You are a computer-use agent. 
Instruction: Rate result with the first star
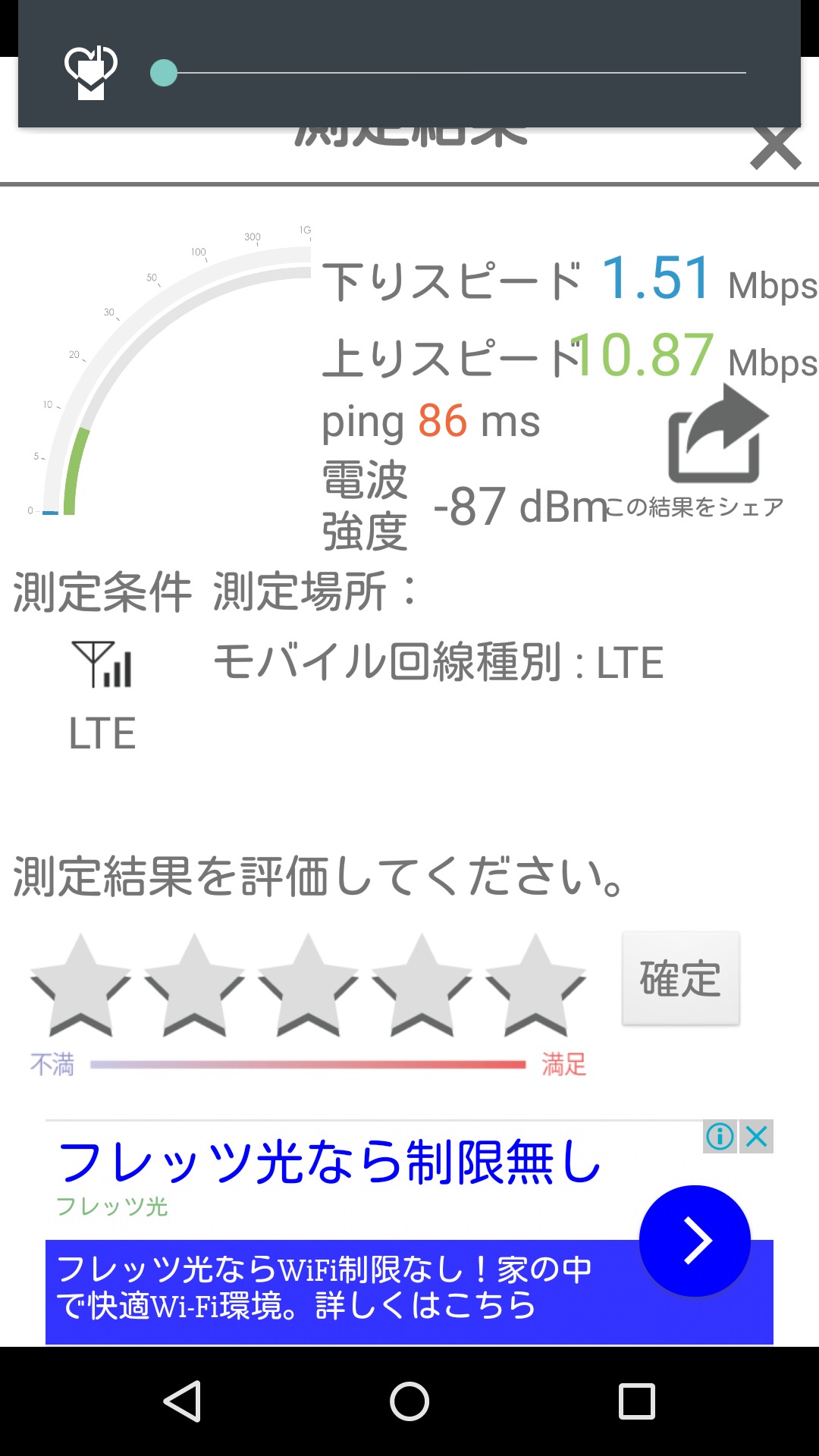80,985
